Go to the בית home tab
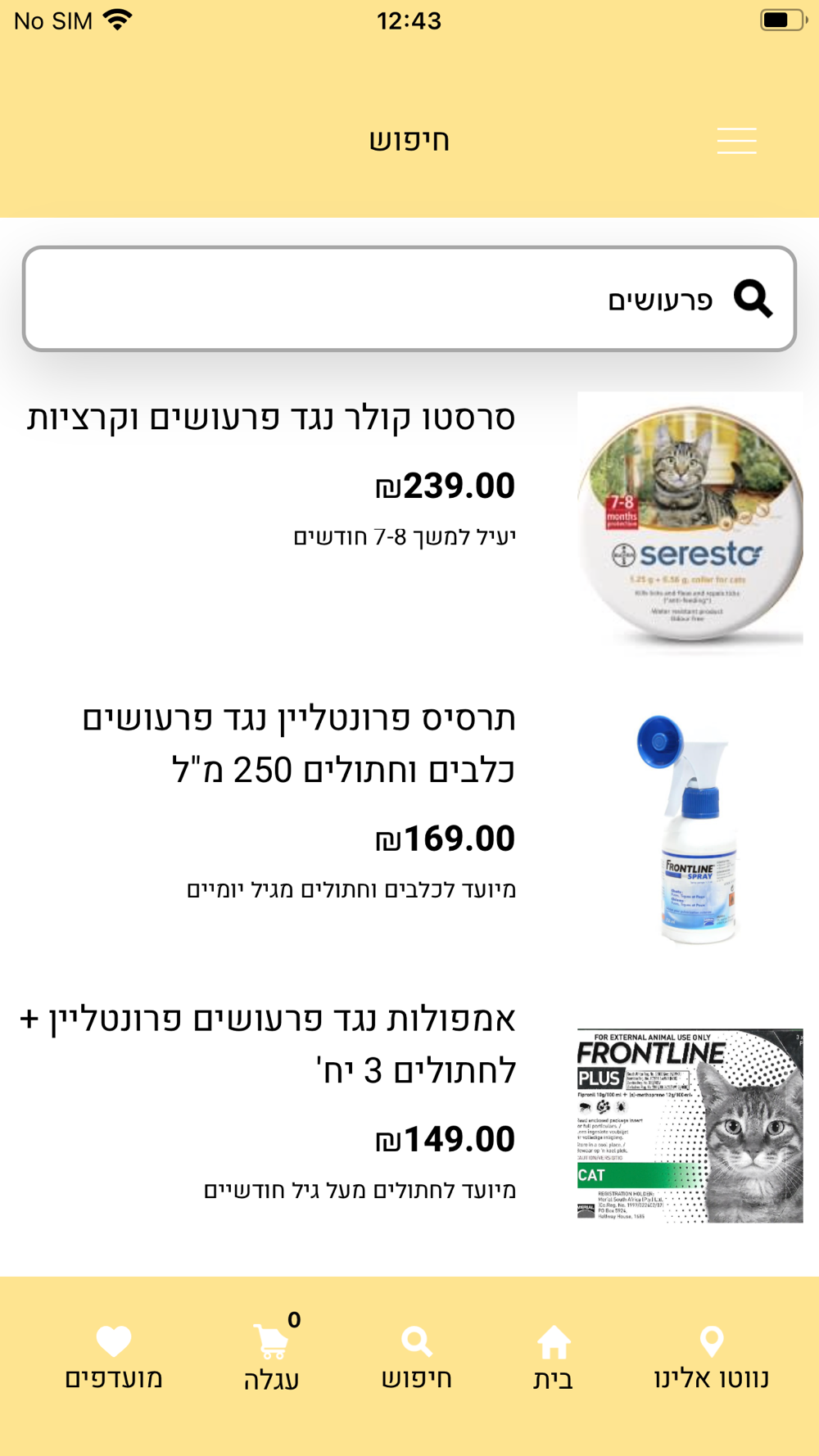 point(554,1359)
